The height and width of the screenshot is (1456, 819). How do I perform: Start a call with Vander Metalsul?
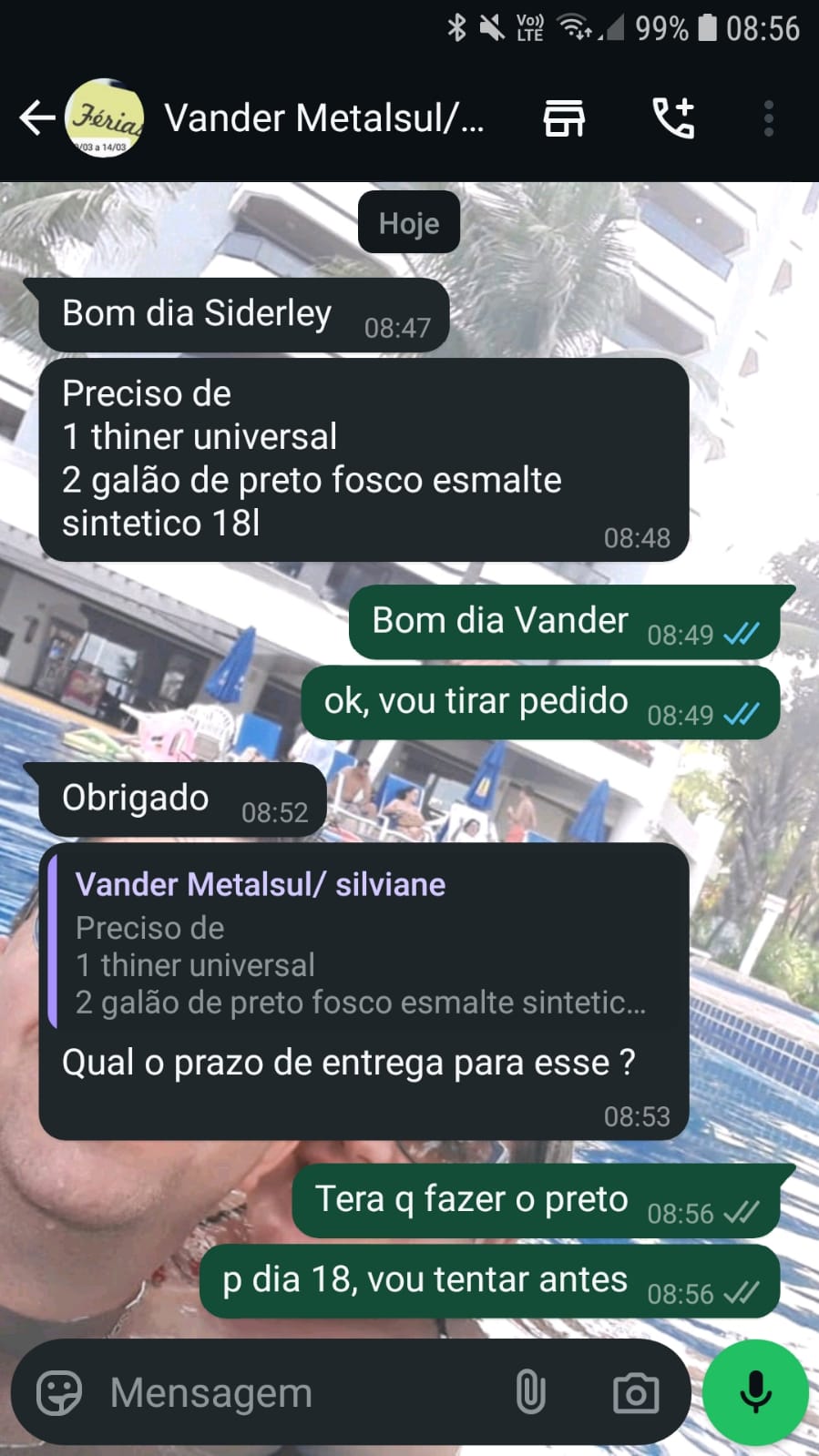[674, 118]
